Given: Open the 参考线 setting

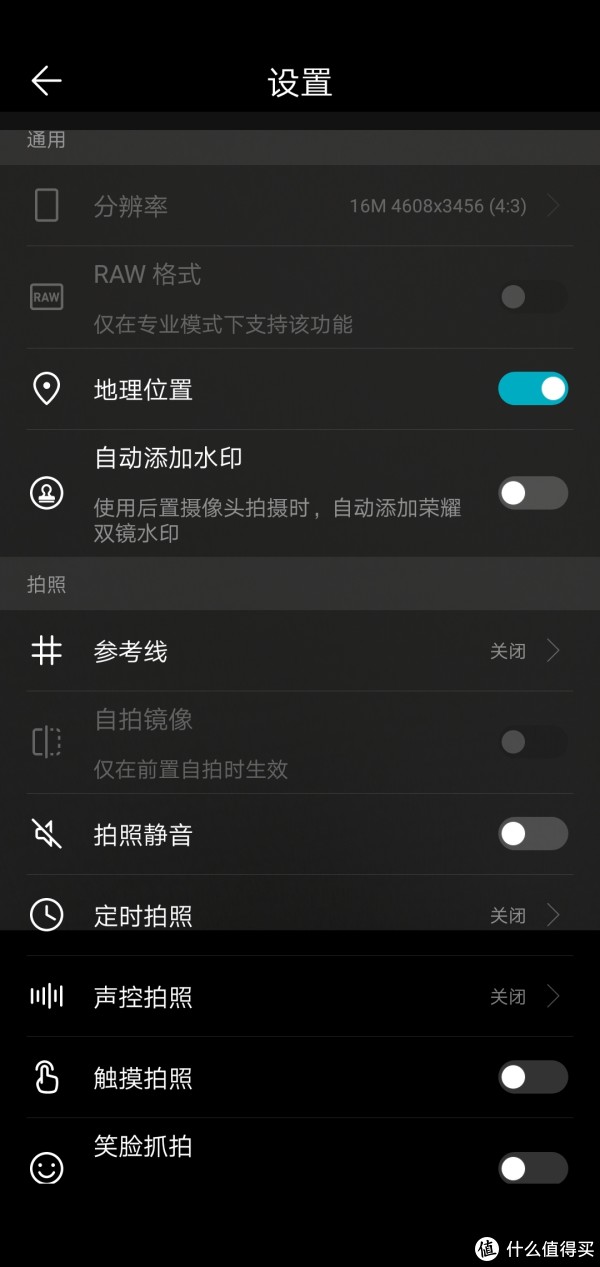Looking at the screenshot, I should pos(300,651).
